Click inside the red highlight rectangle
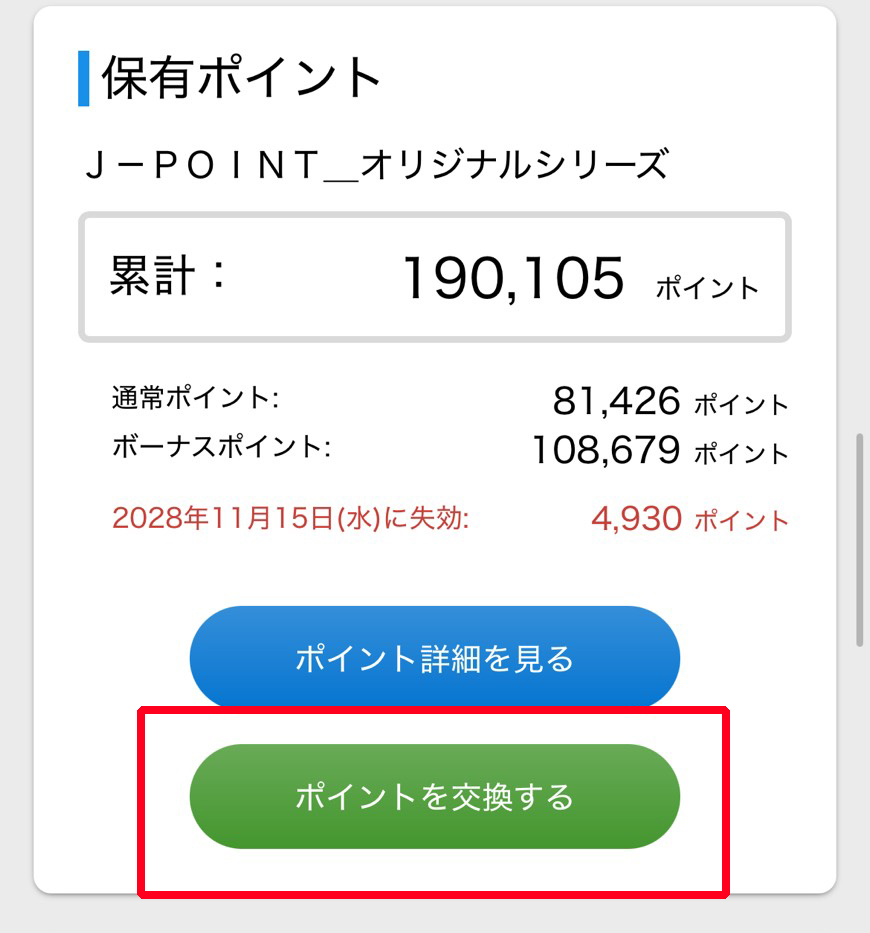The height and width of the screenshot is (933, 870). point(434,797)
